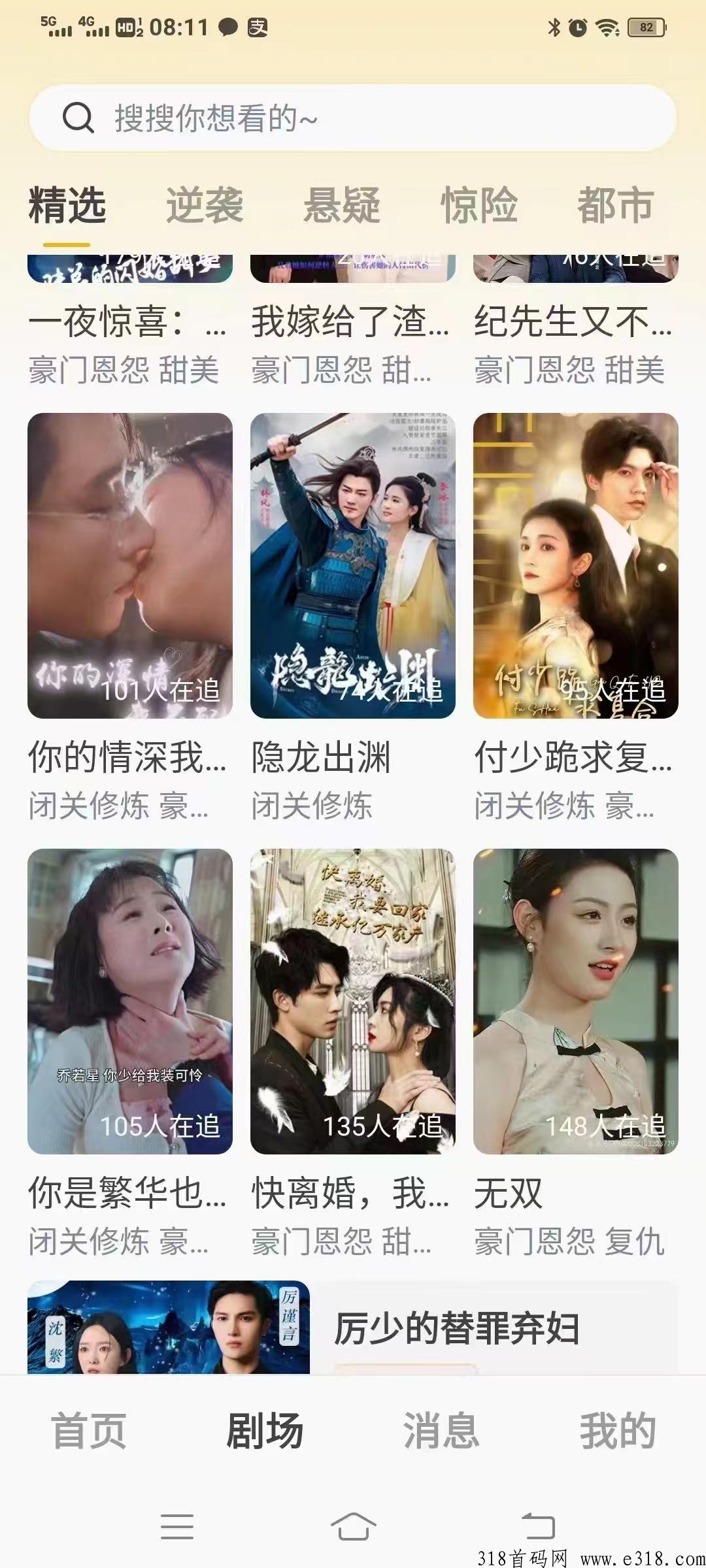
Task: Select the 悬疑 category tab
Action: coord(342,204)
